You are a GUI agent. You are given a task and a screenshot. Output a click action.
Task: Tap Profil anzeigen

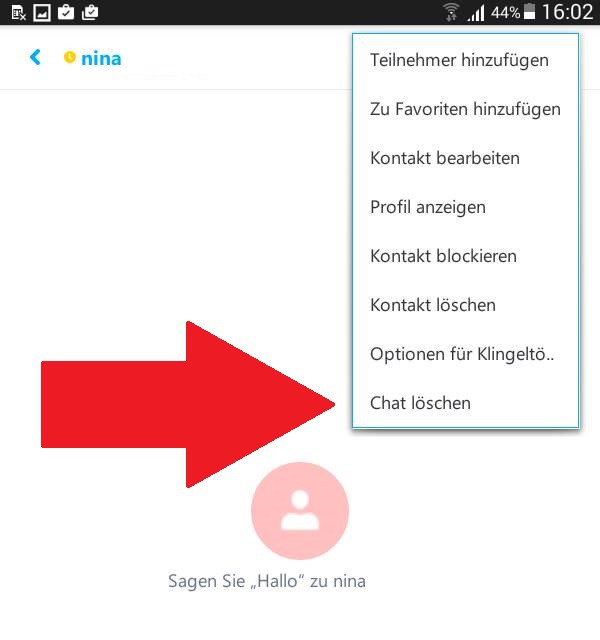[428, 207]
